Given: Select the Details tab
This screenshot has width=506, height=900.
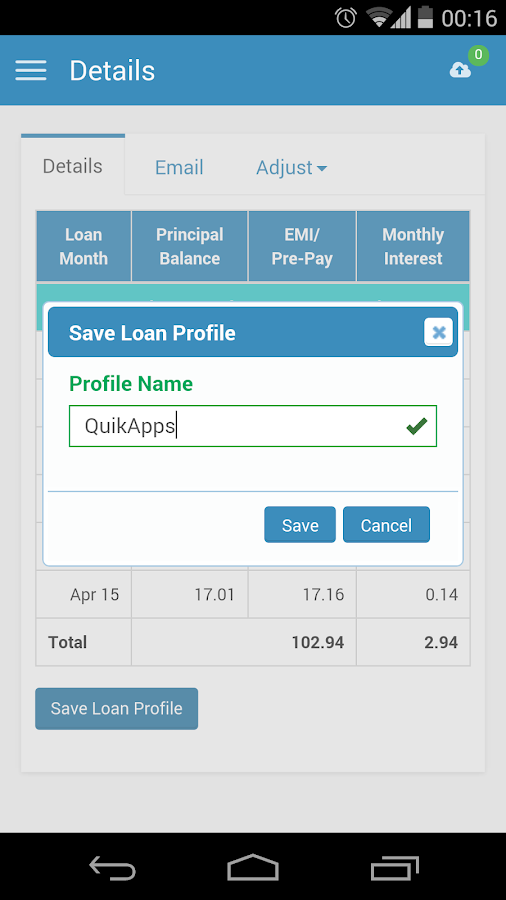Looking at the screenshot, I should (x=73, y=166).
